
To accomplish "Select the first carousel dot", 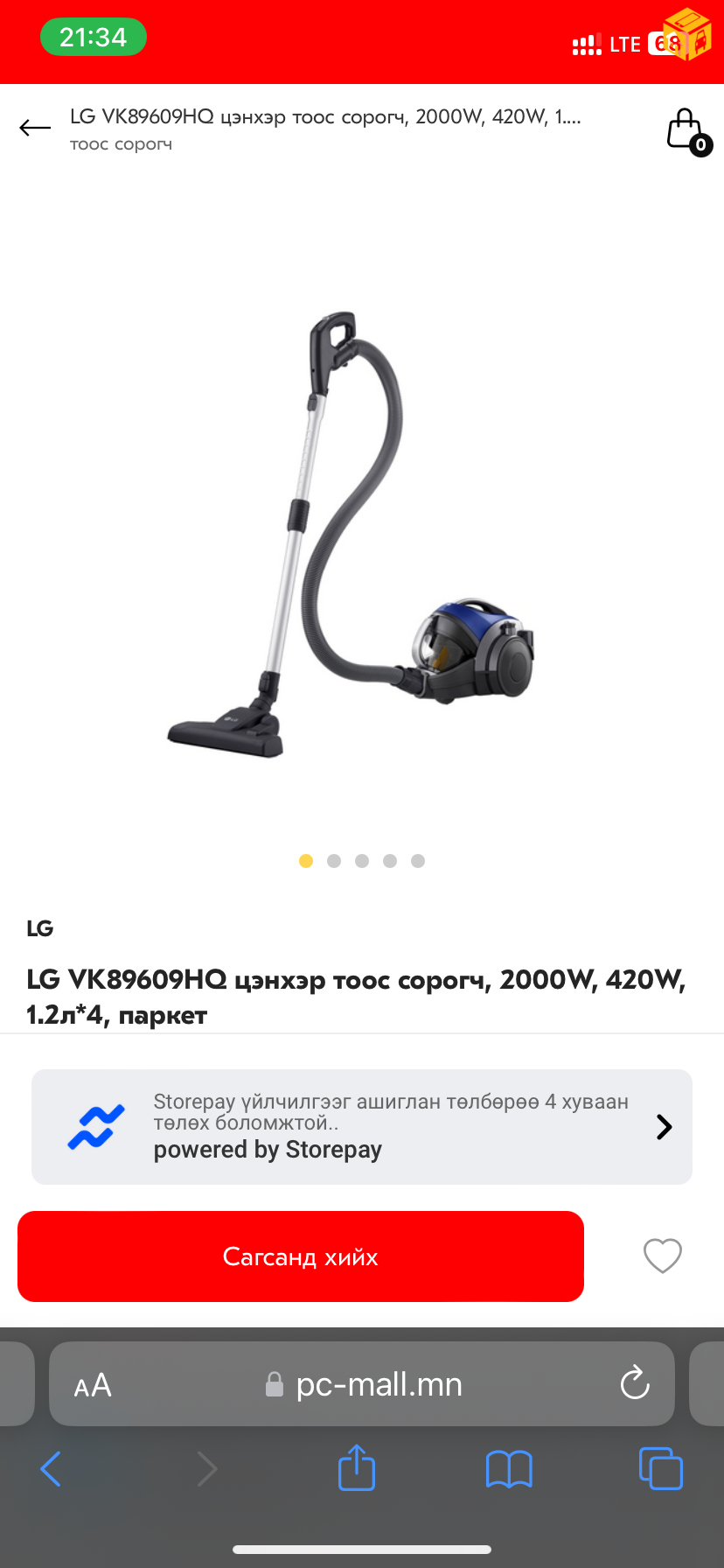I will pyautogui.click(x=306, y=861).
